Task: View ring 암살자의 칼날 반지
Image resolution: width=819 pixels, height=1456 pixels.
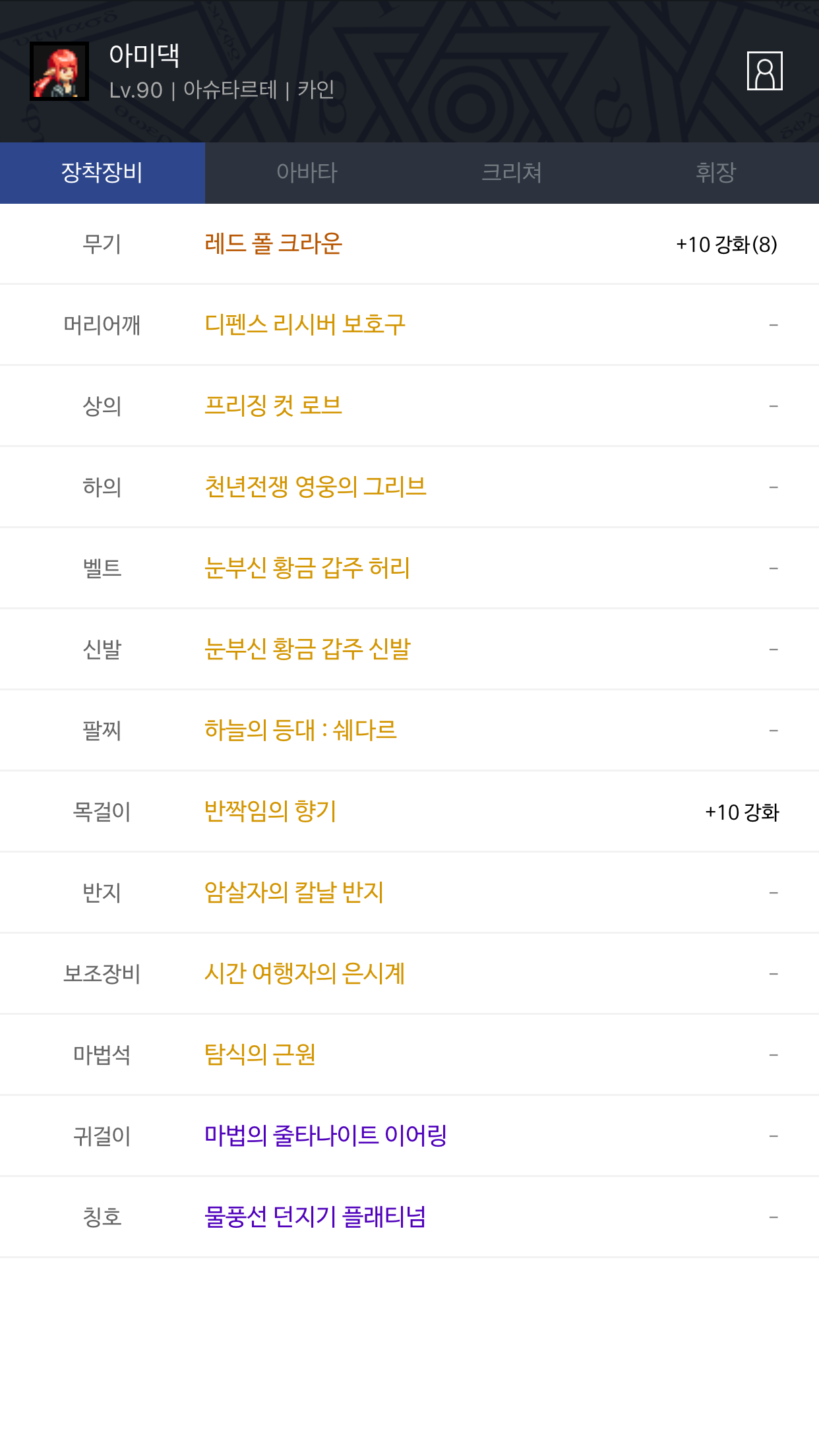Action: (x=293, y=892)
